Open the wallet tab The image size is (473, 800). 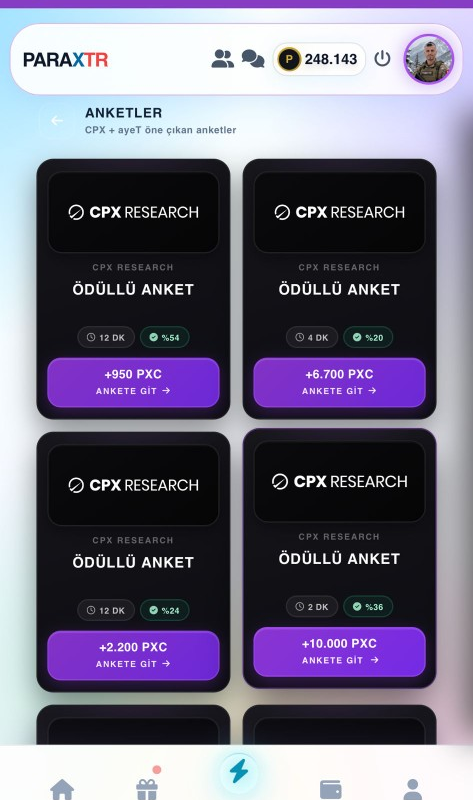coord(330,789)
